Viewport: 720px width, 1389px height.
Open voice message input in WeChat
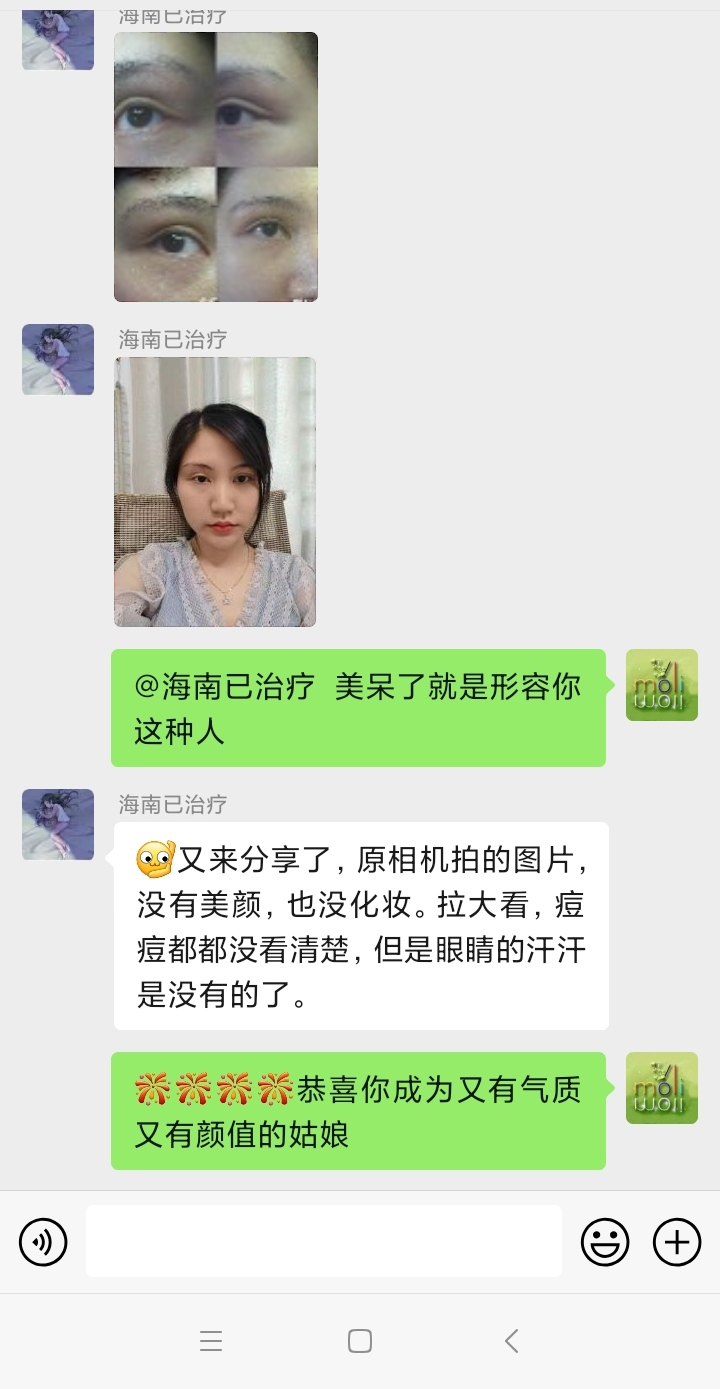point(43,1241)
